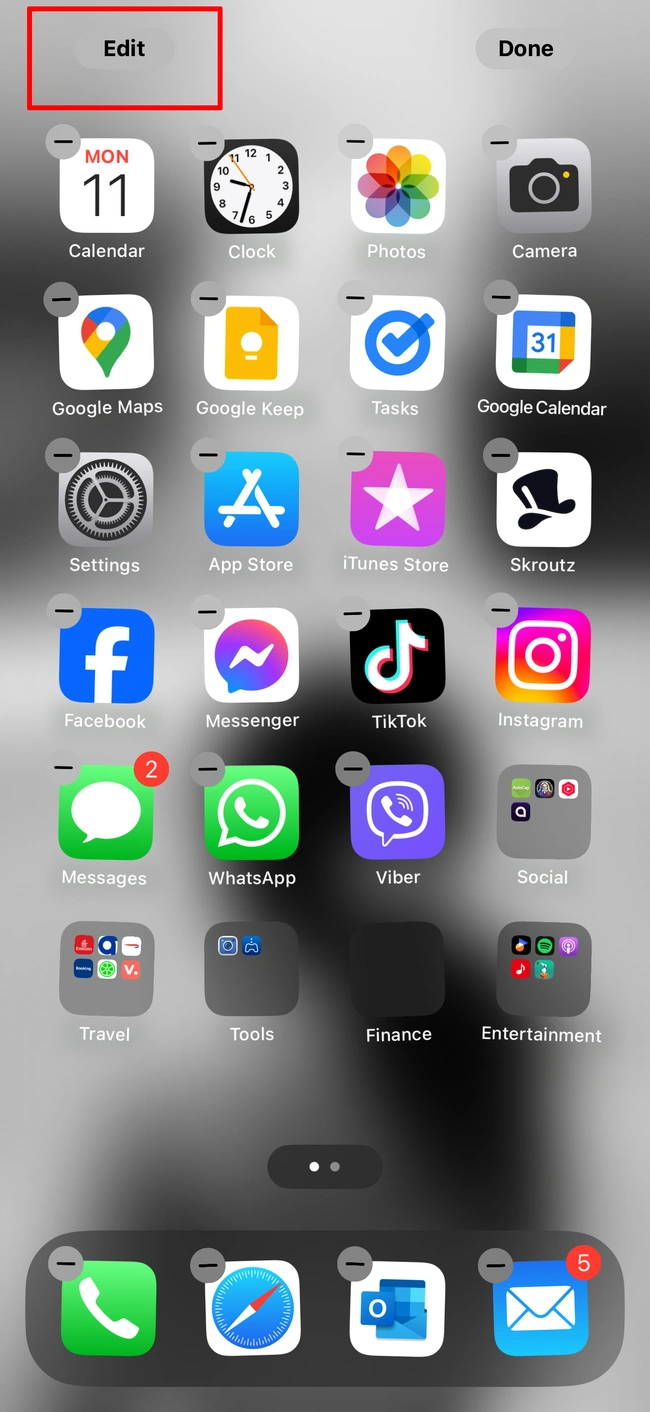650x1412 pixels.
Task: Tap the Edit button
Action: [124, 49]
